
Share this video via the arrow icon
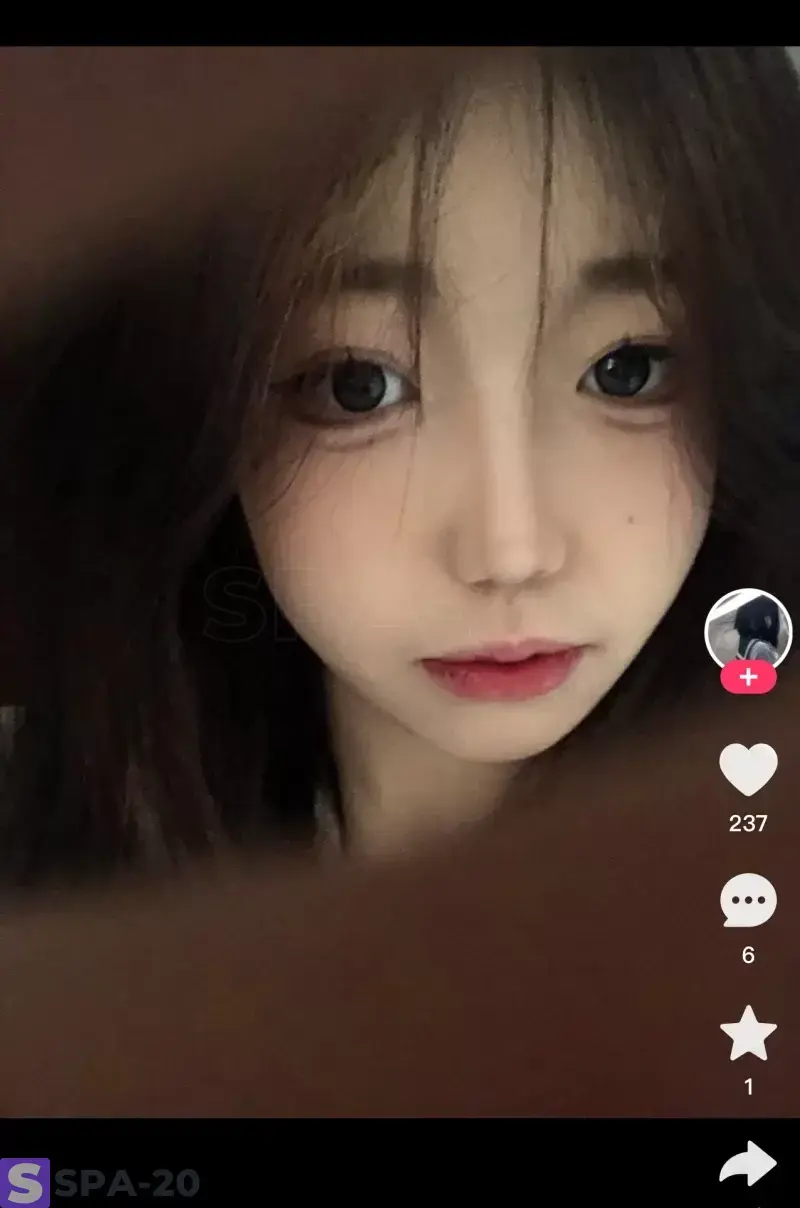coord(748,1164)
